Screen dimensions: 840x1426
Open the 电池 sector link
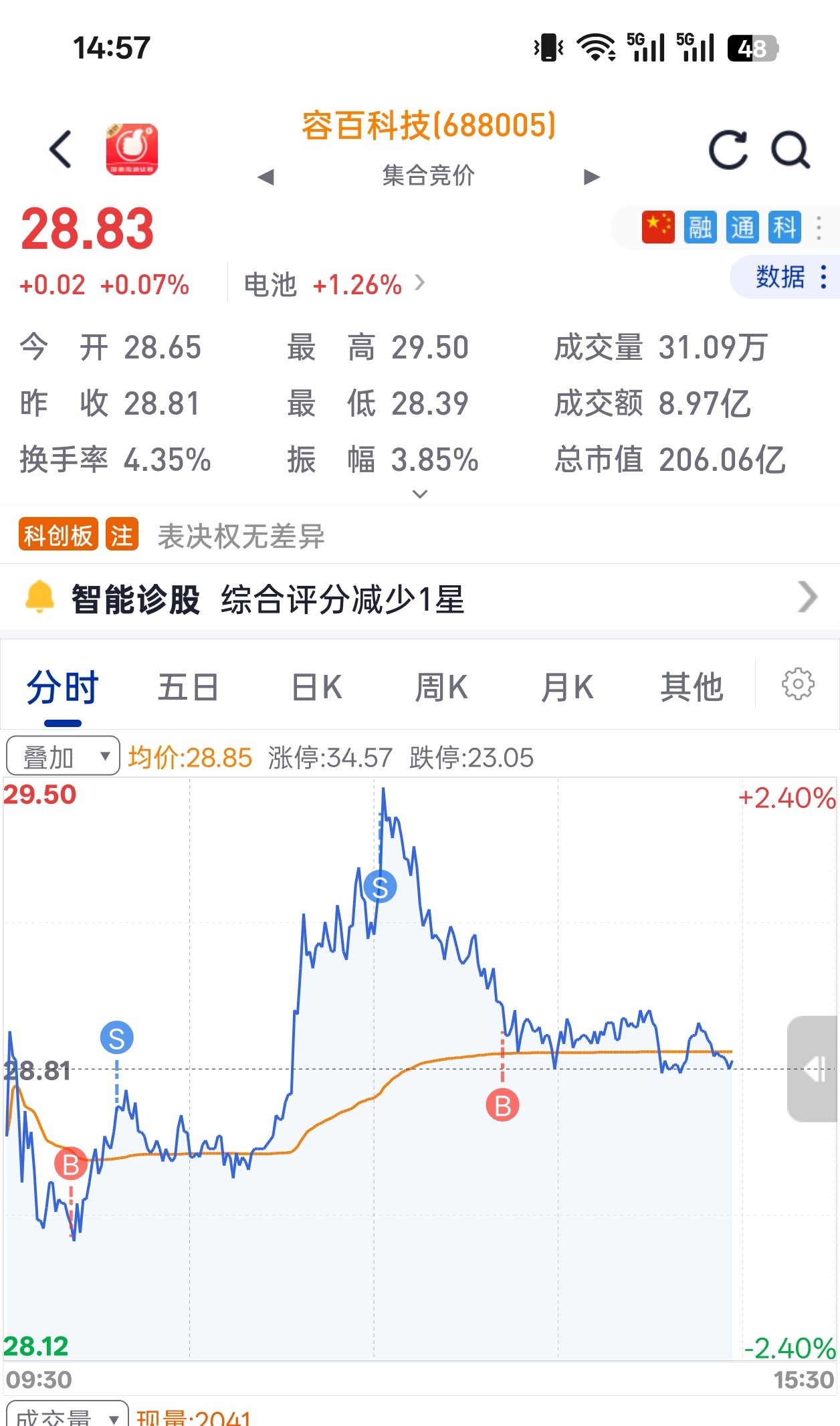point(334,284)
